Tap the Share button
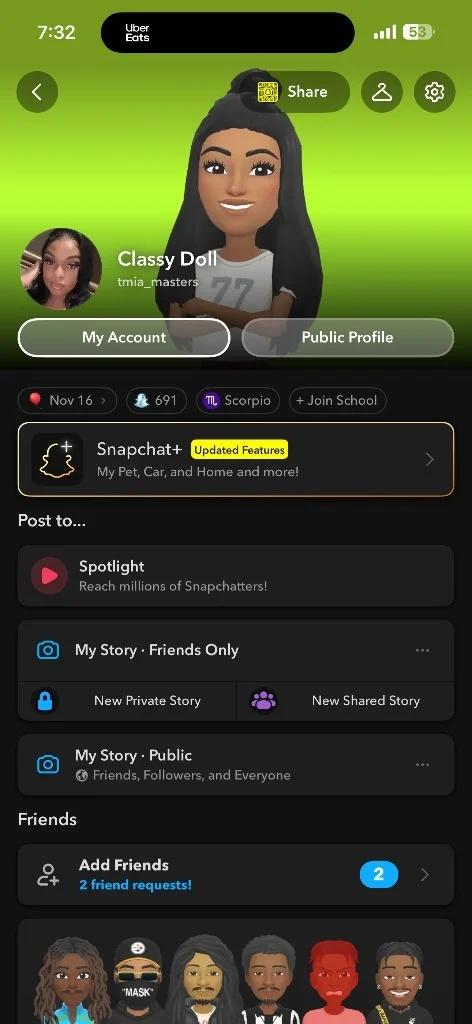472x1024 pixels. click(296, 92)
